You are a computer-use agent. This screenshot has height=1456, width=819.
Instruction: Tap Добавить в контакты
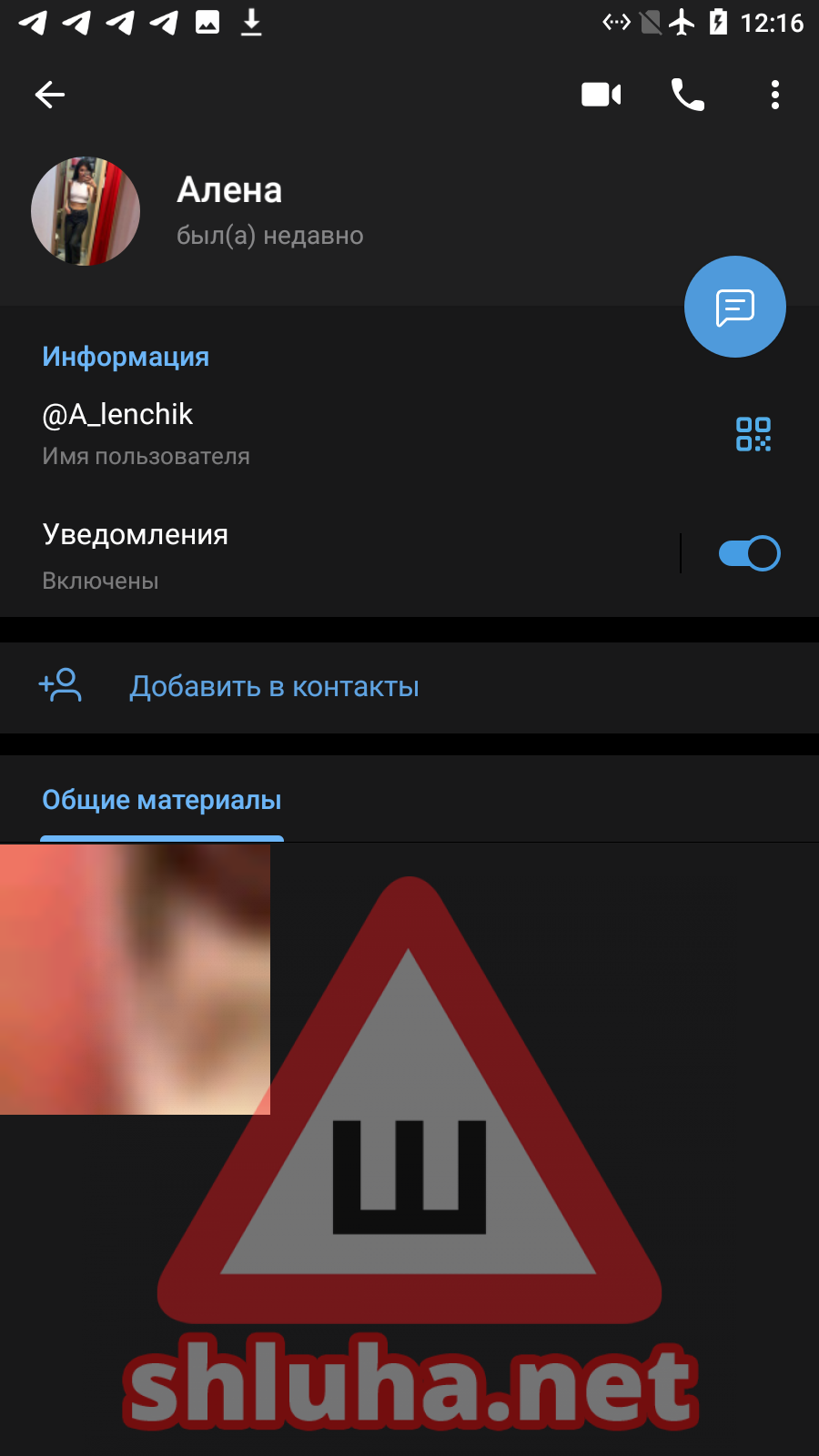274,687
